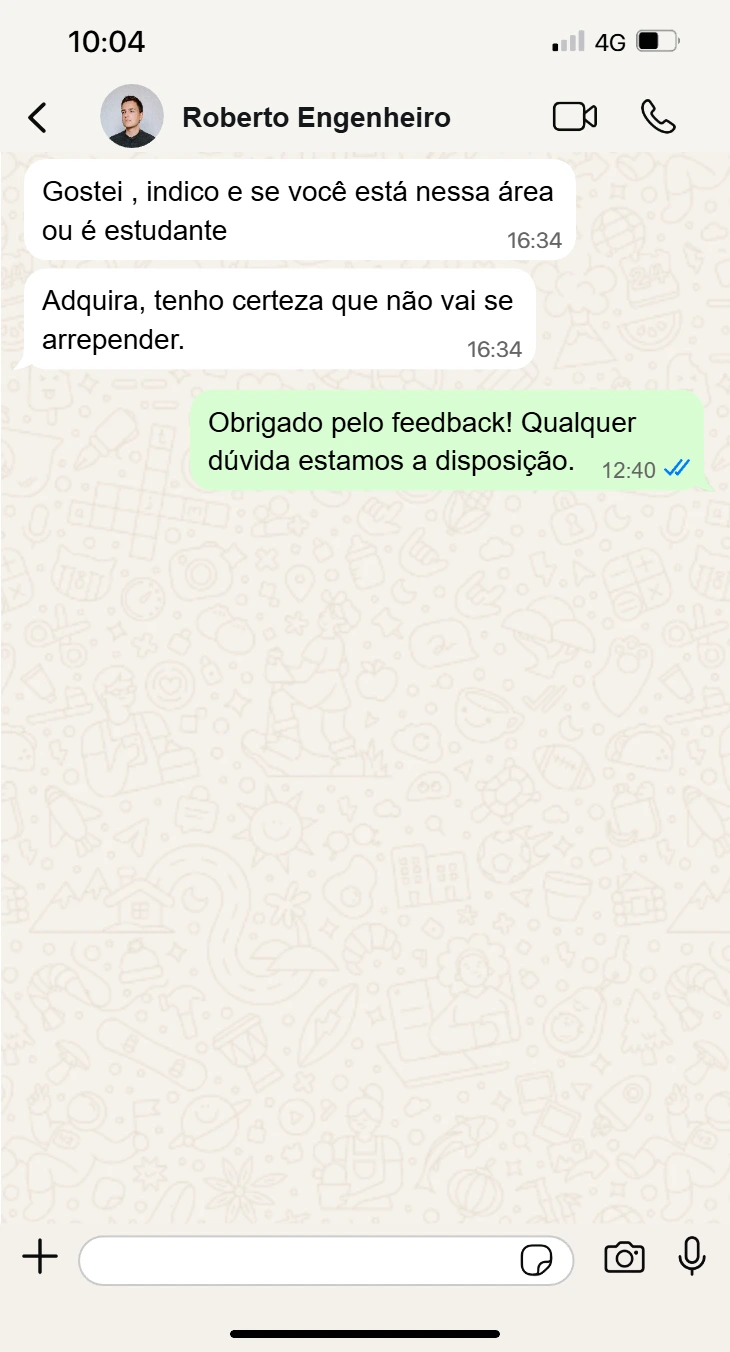Go back to the chats list
730x1352 pixels.
tap(37, 118)
